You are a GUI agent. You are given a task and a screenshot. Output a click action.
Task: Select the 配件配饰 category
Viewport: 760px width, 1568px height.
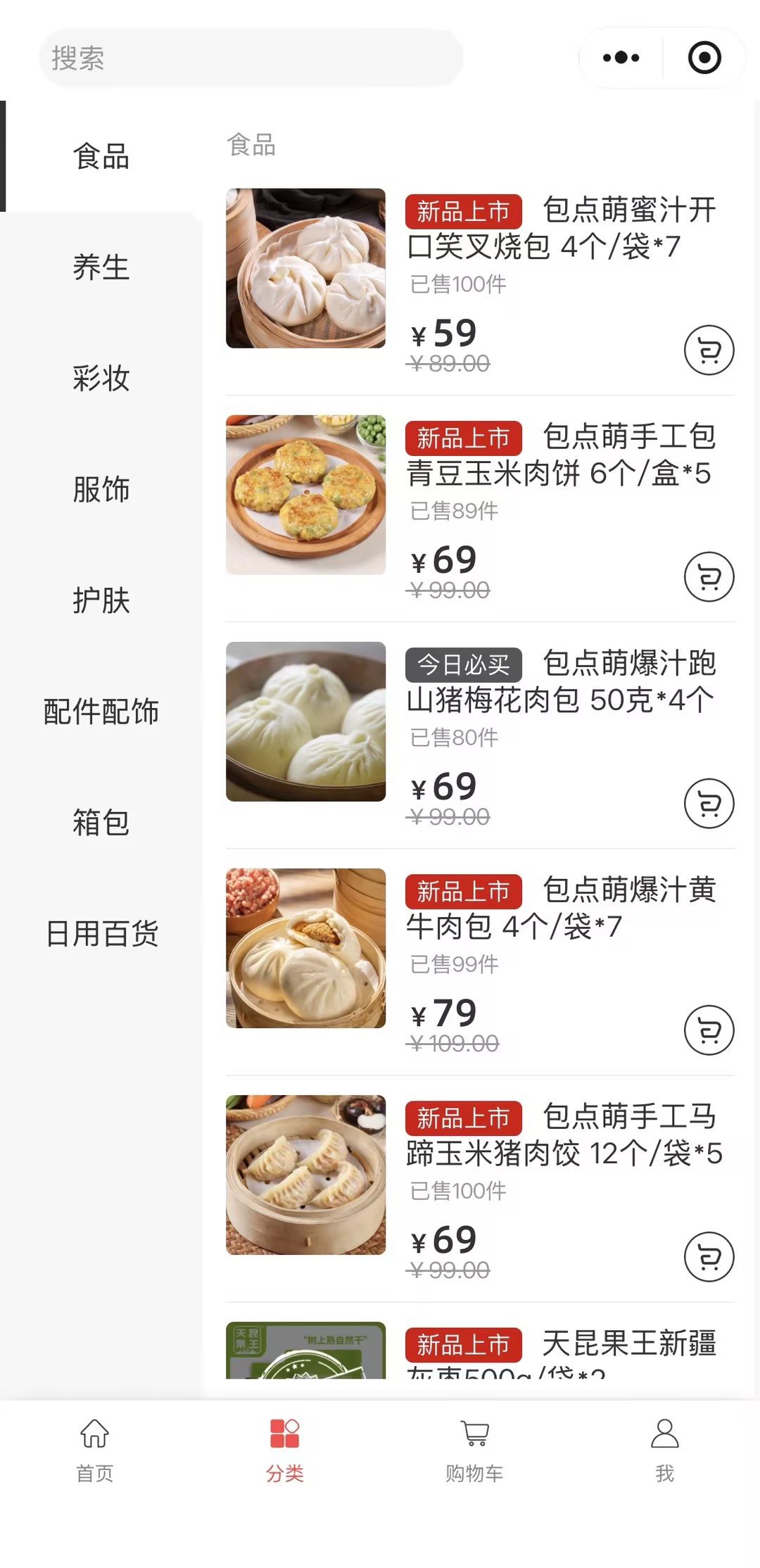(101, 712)
